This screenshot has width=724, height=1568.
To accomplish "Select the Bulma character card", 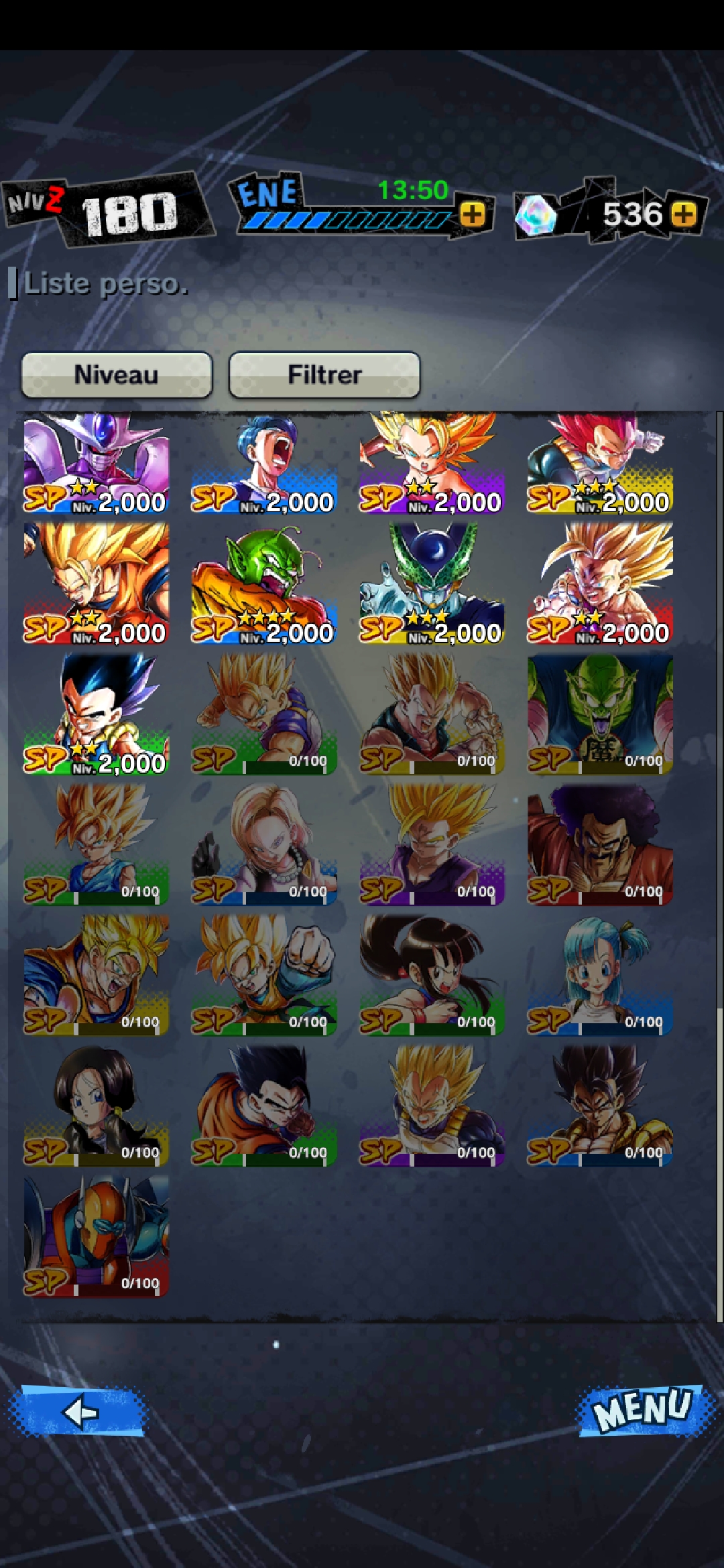I will pyautogui.click(x=600, y=975).
